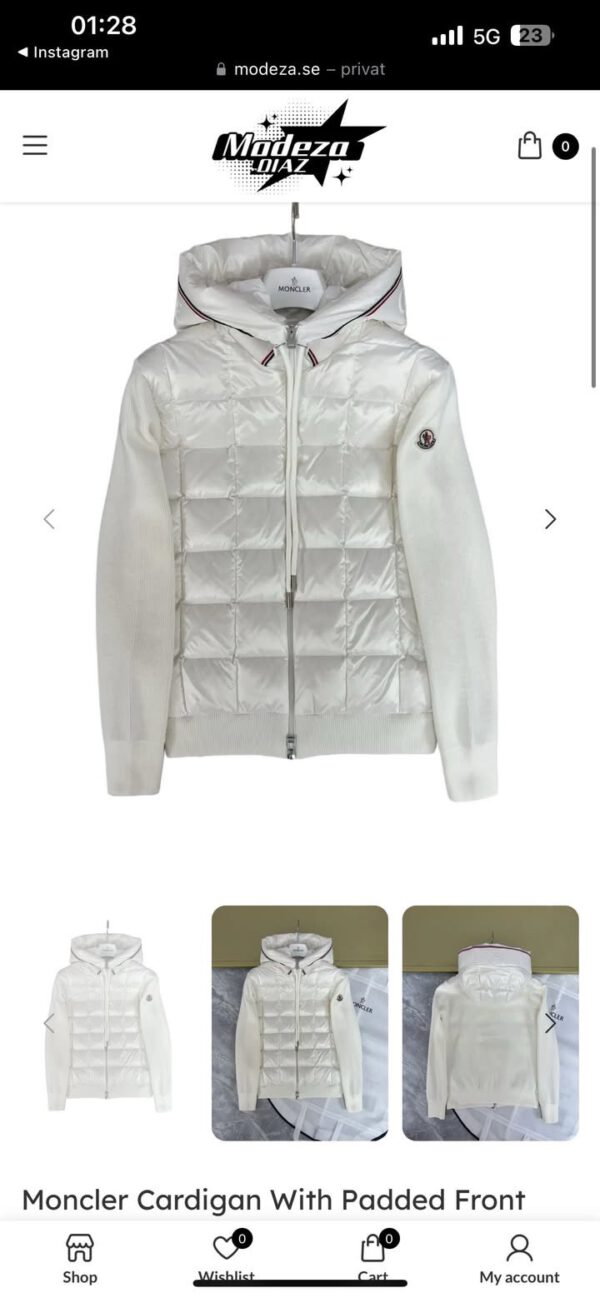Screen dimensions: 600x1298
Task: Go to the Modeza Diaz home logo
Action: pyautogui.click(x=297, y=146)
